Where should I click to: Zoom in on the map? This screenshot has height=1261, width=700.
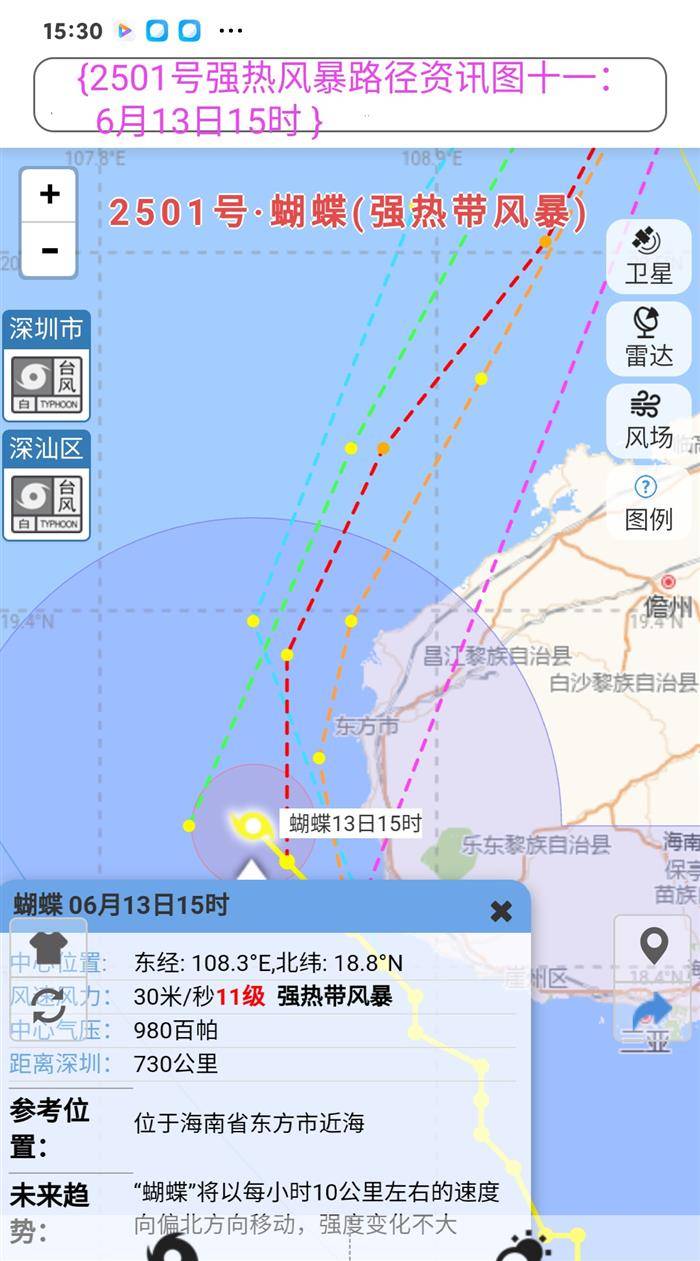pos(49,195)
